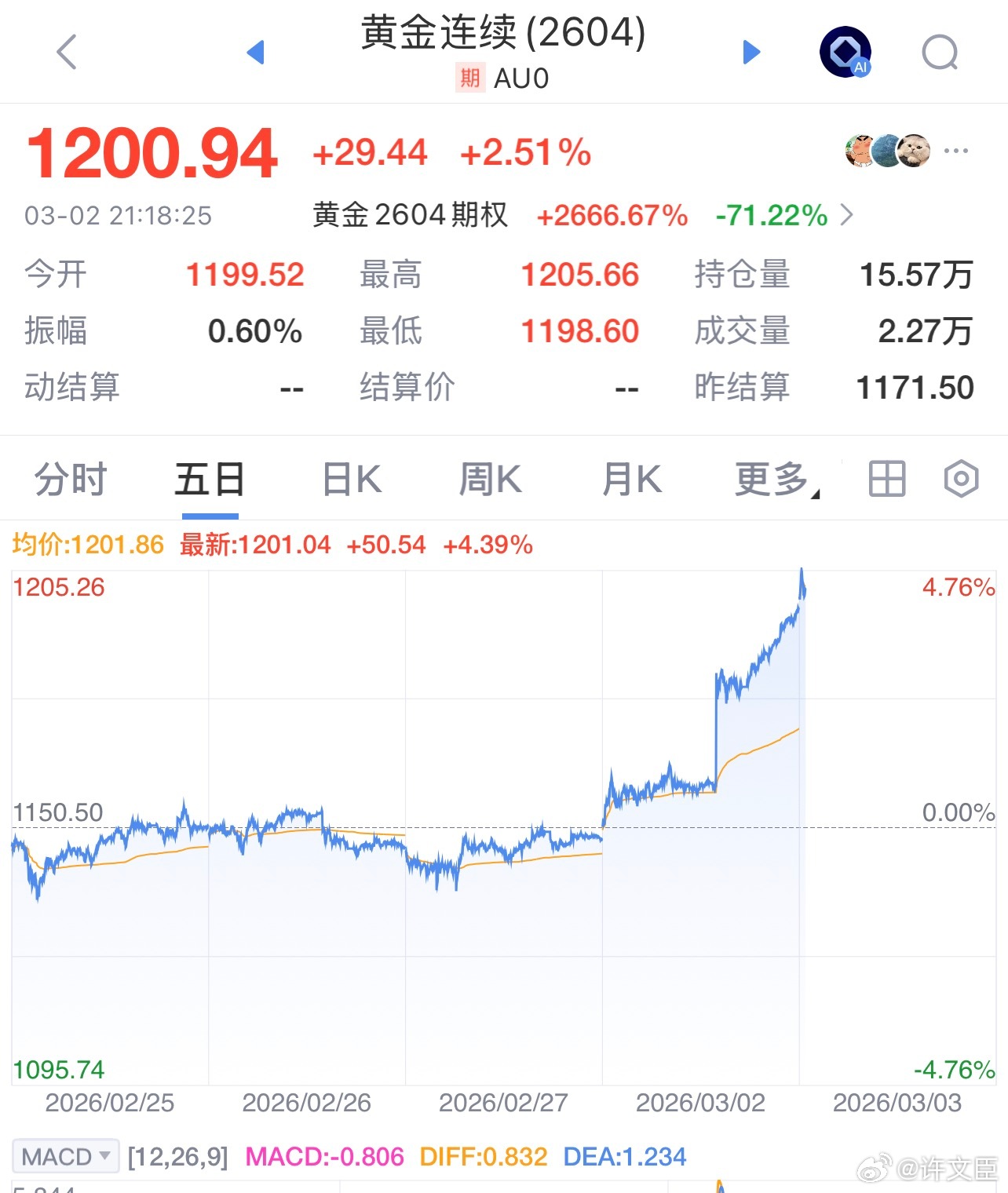This screenshot has width=1008, height=1193.
Task: Select the 五日 five-day tab
Action: pos(209,479)
